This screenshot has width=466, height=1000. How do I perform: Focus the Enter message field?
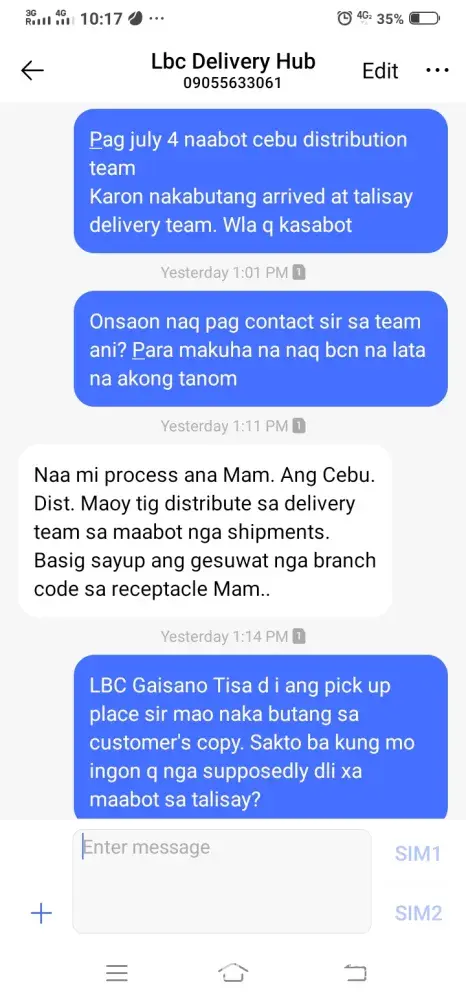(222, 881)
